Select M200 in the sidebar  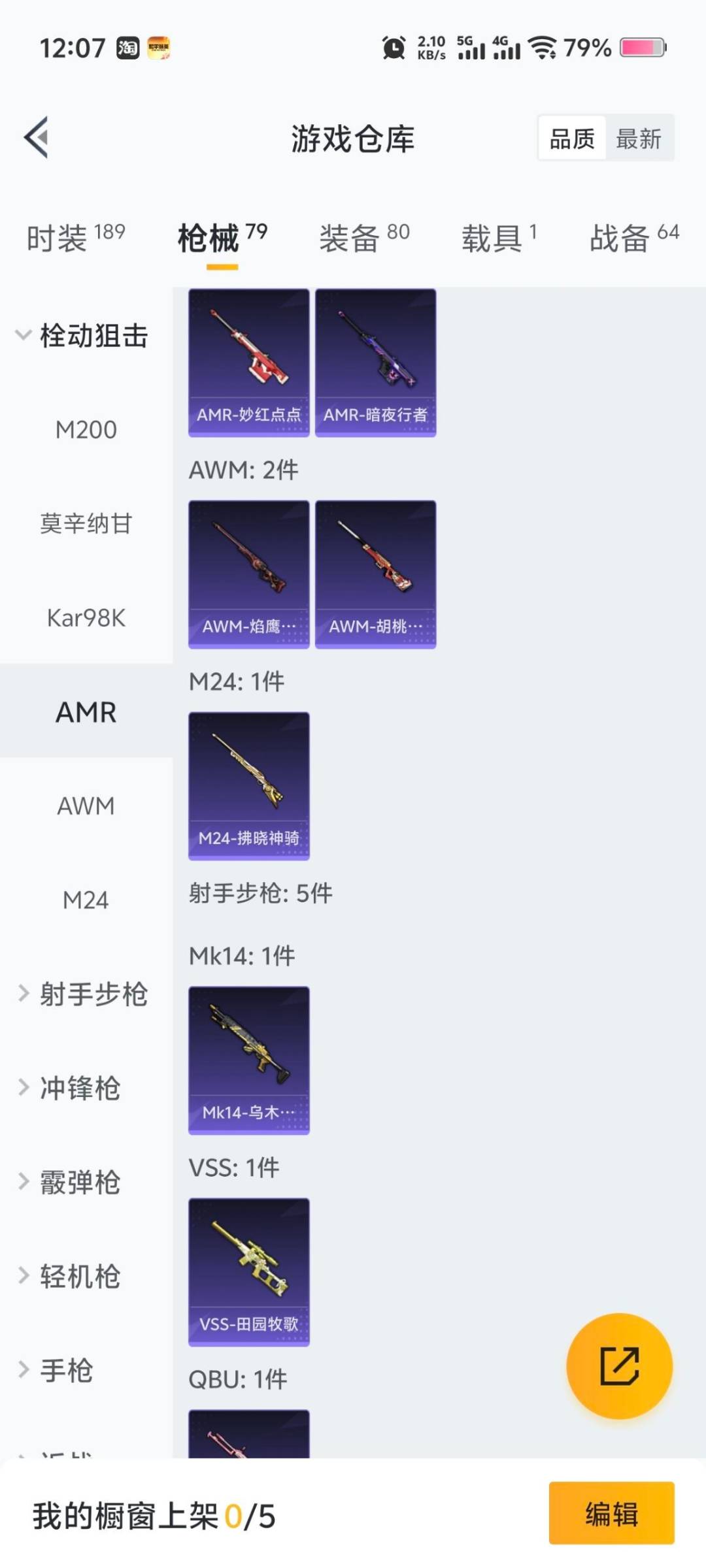[85, 429]
